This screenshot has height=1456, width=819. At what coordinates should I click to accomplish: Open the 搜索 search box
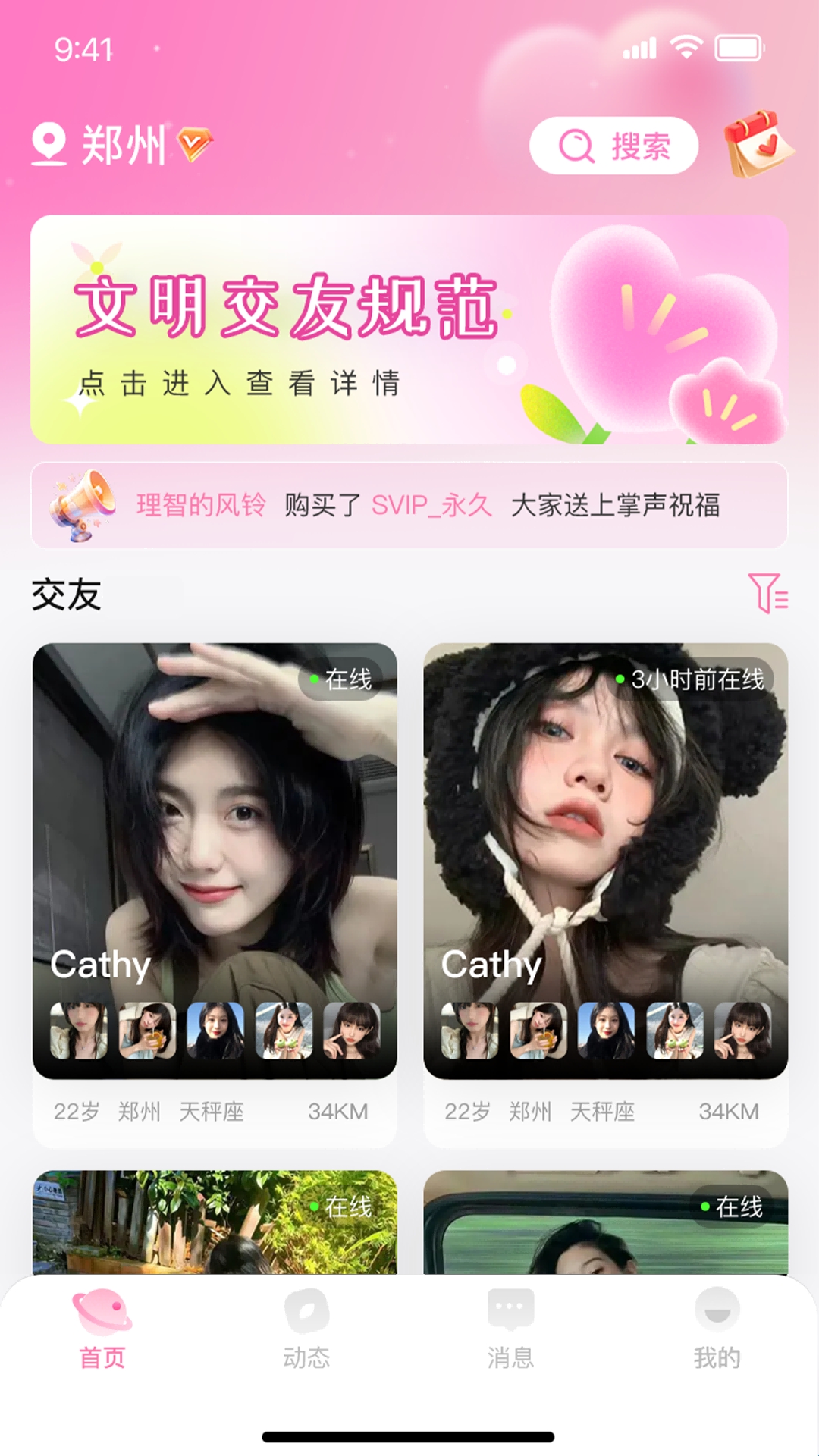[613, 146]
